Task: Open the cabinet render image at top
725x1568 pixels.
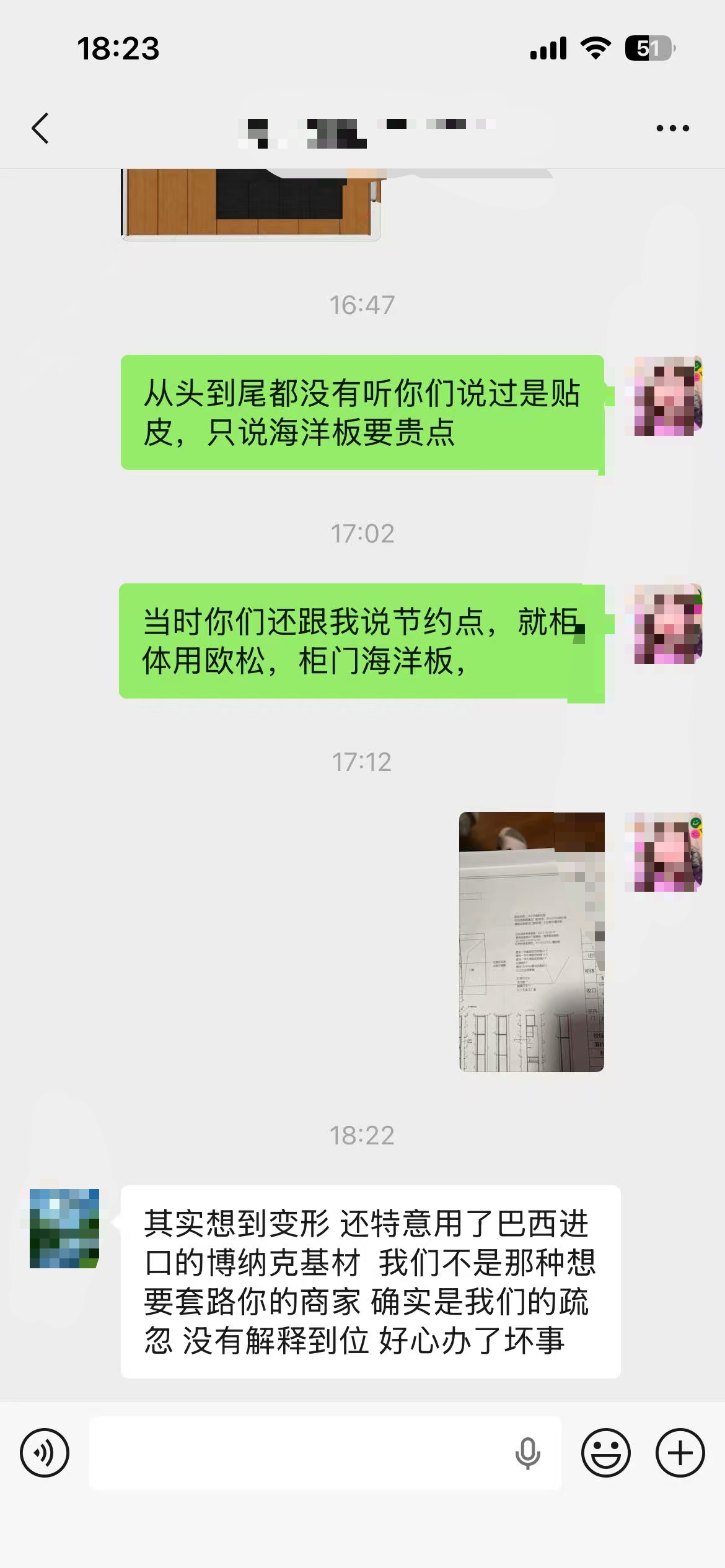Action: tap(250, 203)
